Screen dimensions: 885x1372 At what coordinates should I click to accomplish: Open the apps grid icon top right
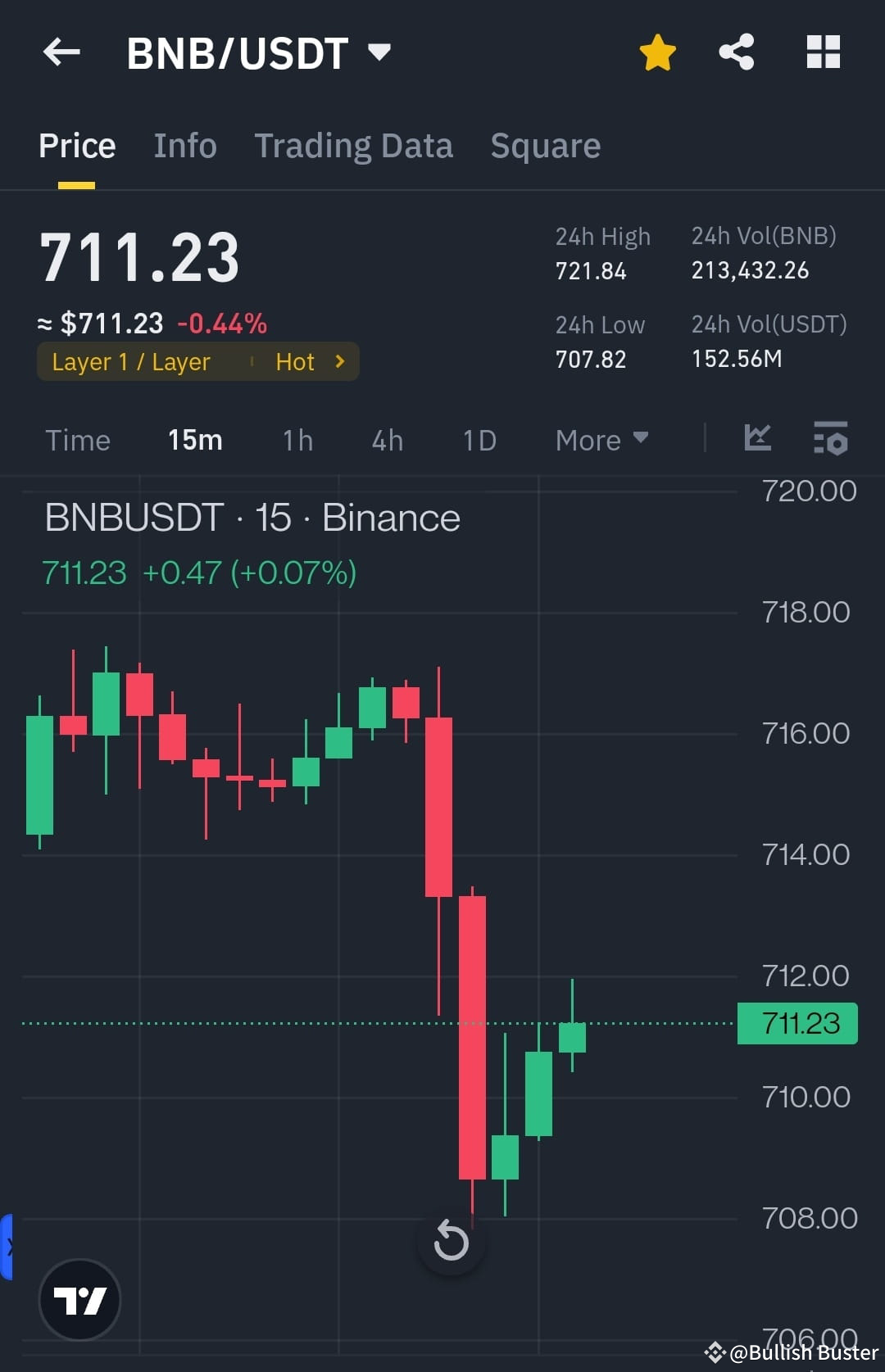pyautogui.click(x=823, y=52)
